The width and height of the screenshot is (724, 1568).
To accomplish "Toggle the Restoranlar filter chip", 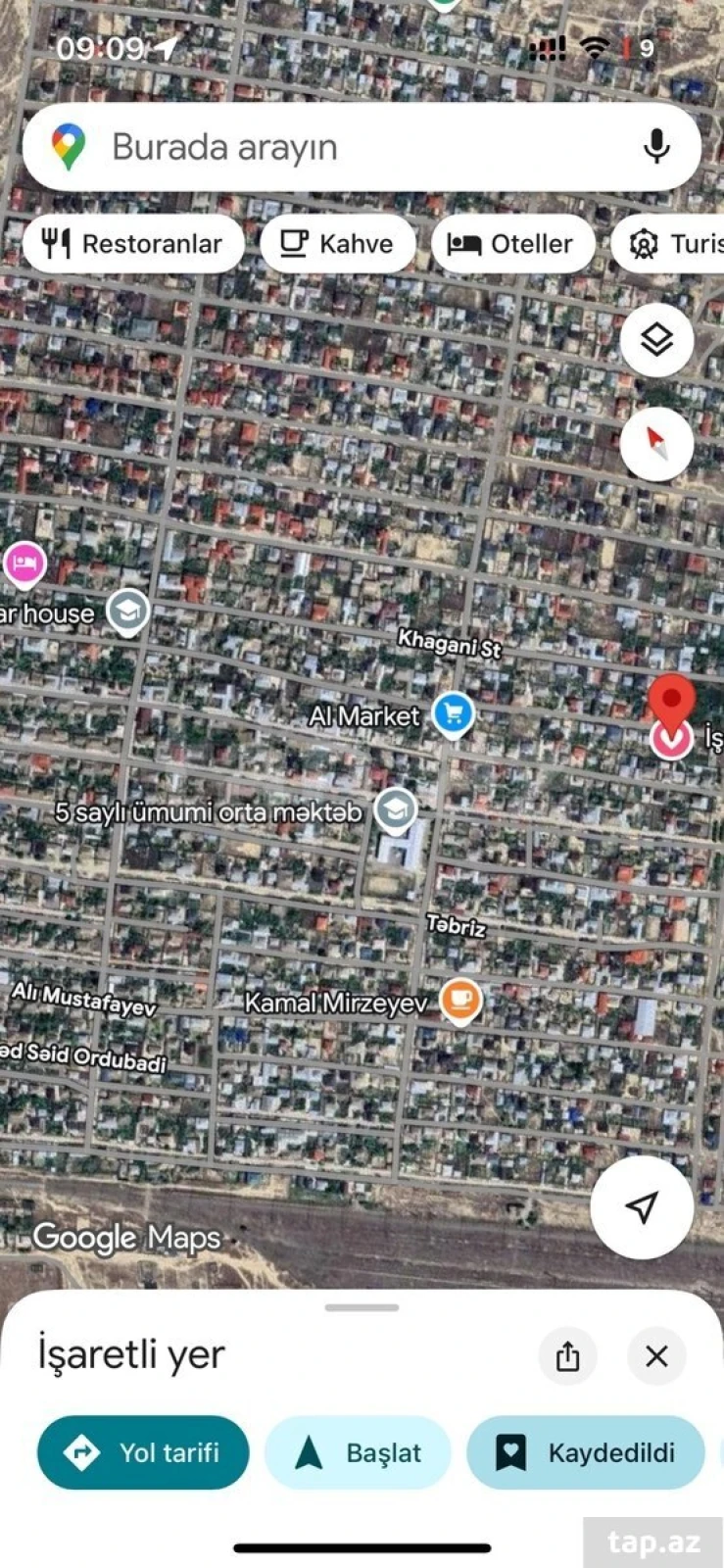I will point(134,243).
